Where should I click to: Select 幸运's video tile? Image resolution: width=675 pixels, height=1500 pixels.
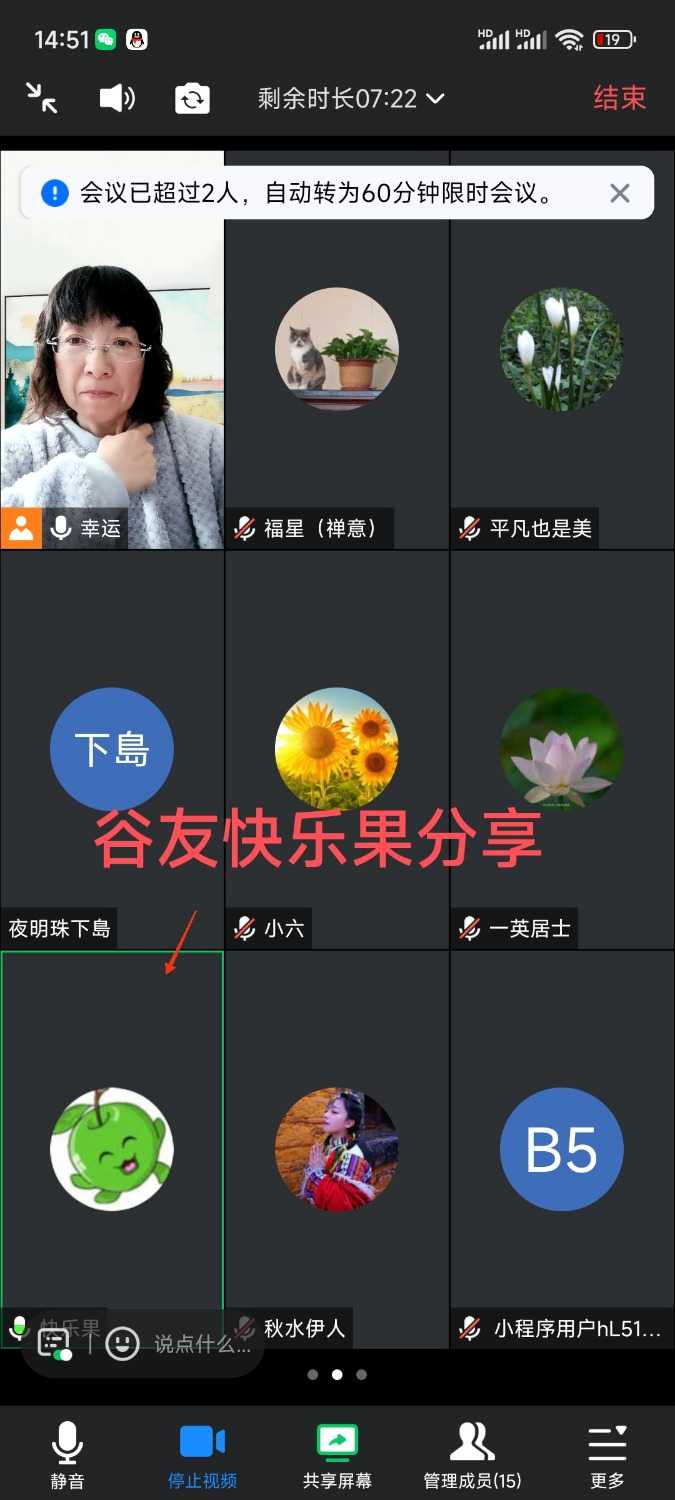click(112, 350)
